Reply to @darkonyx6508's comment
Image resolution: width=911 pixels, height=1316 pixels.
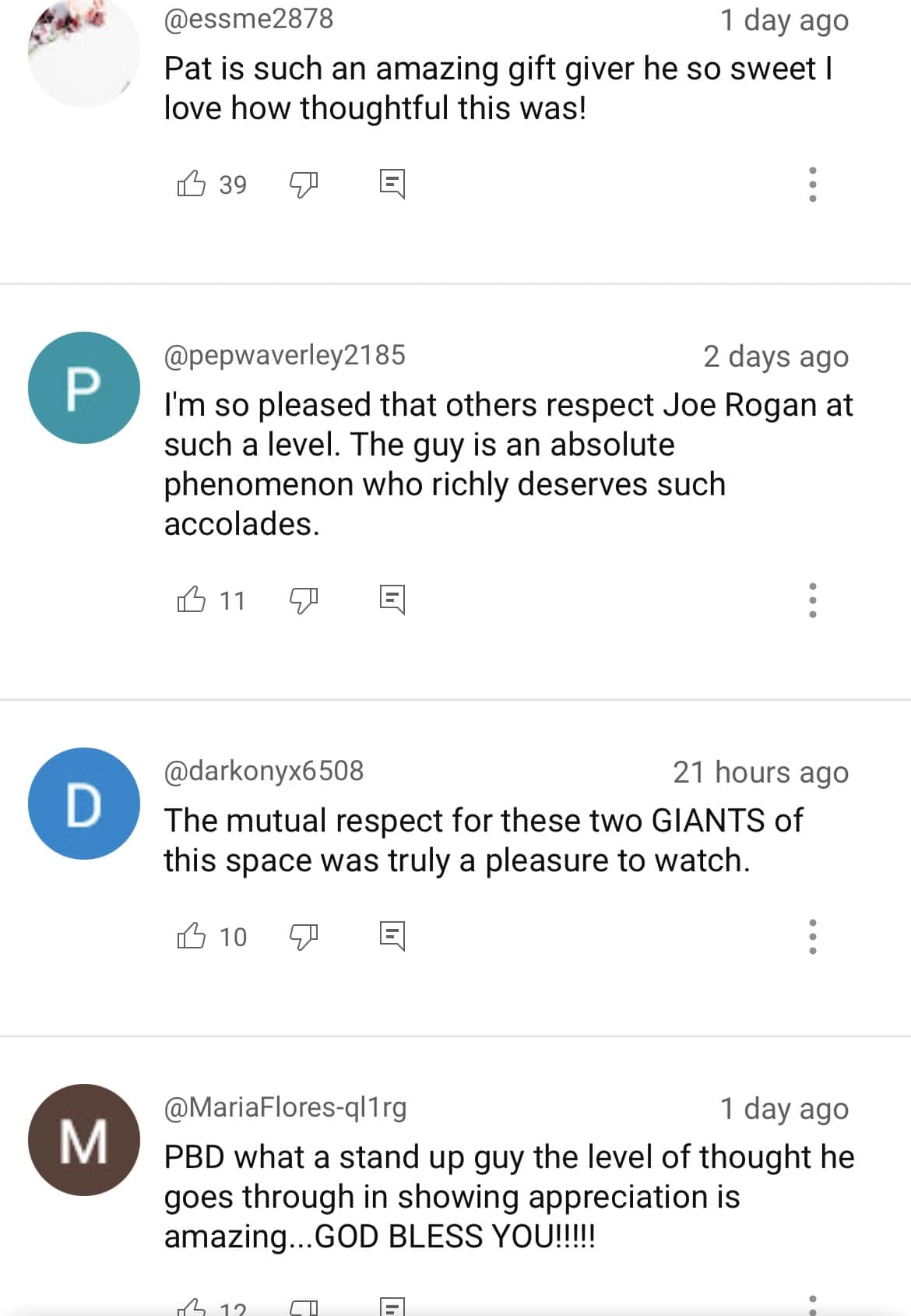392,936
